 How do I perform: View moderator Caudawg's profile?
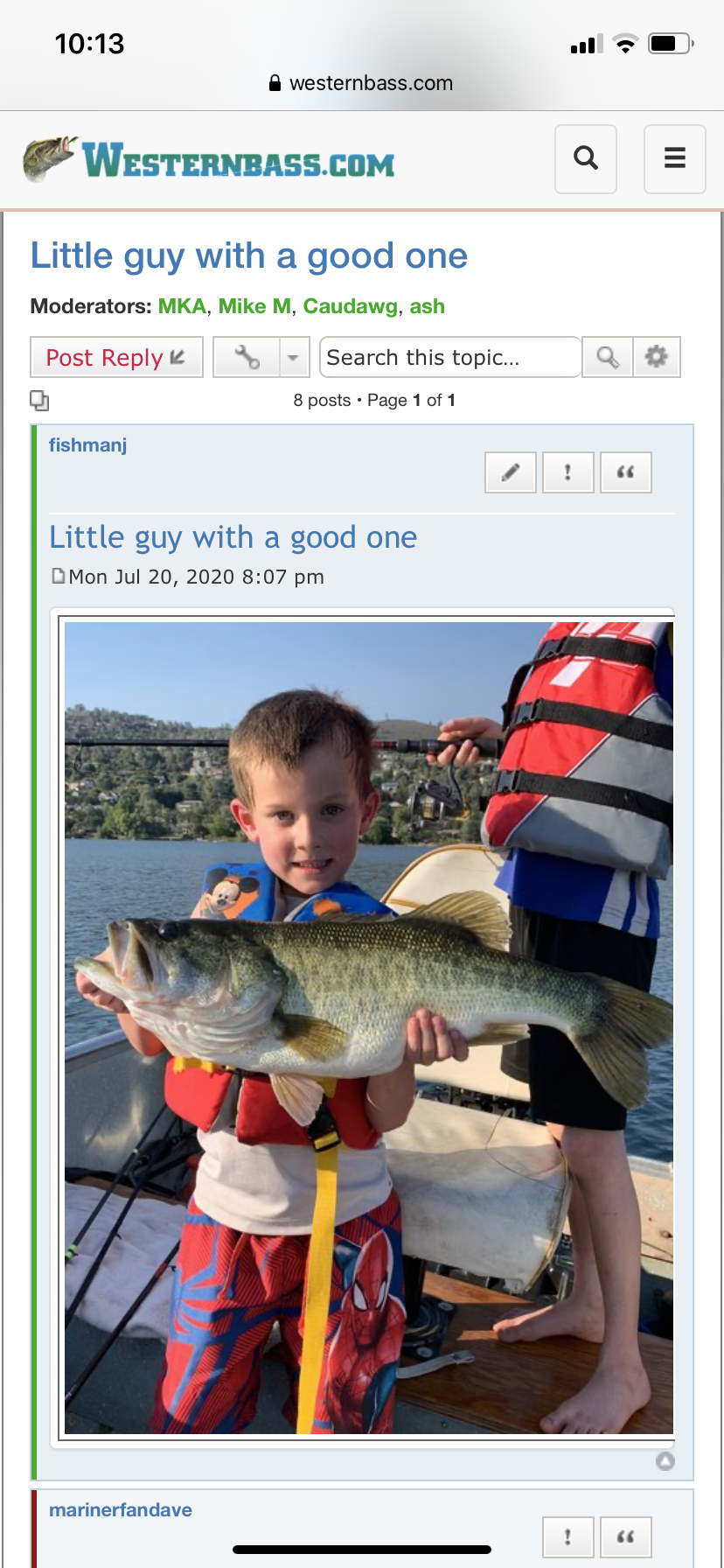click(350, 306)
